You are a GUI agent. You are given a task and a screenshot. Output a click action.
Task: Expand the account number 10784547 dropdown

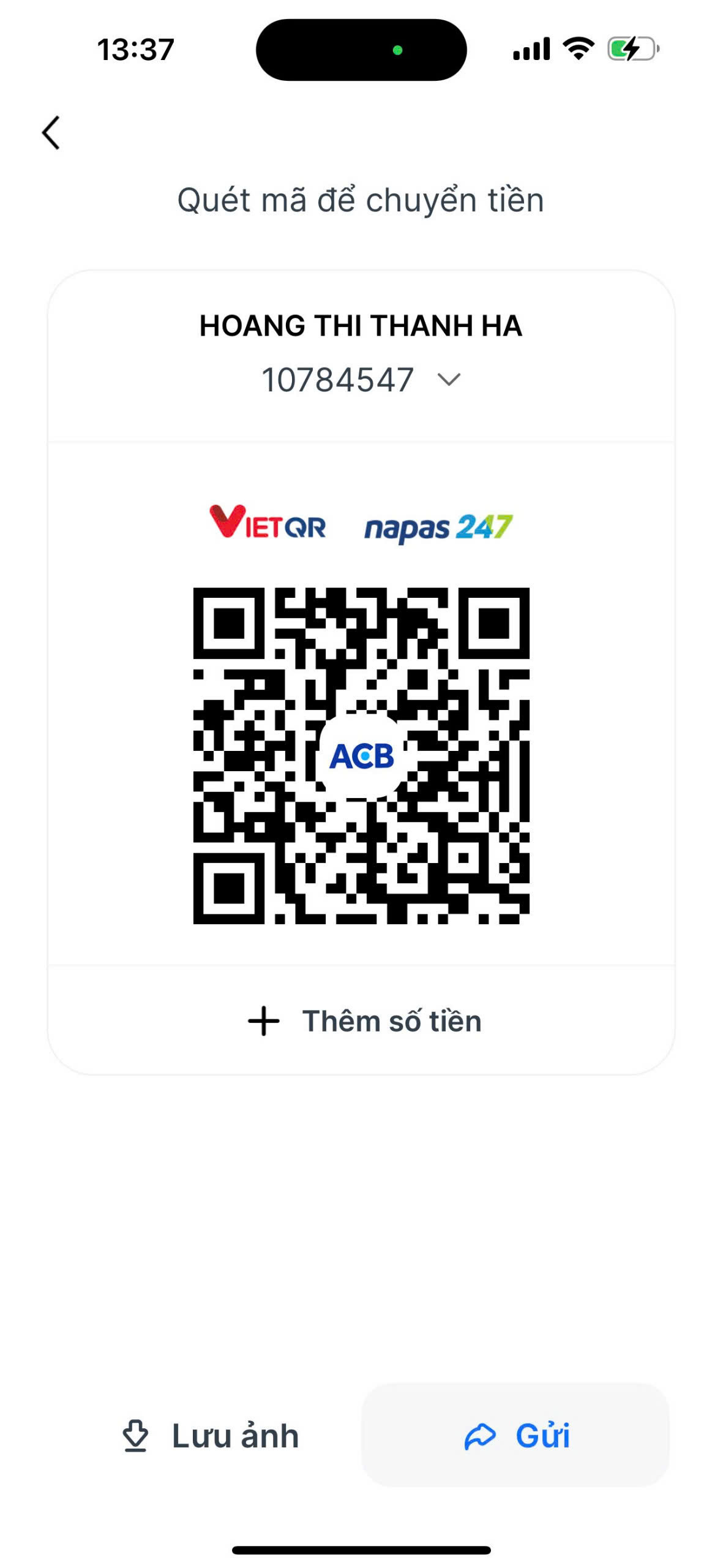[x=449, y=380]
